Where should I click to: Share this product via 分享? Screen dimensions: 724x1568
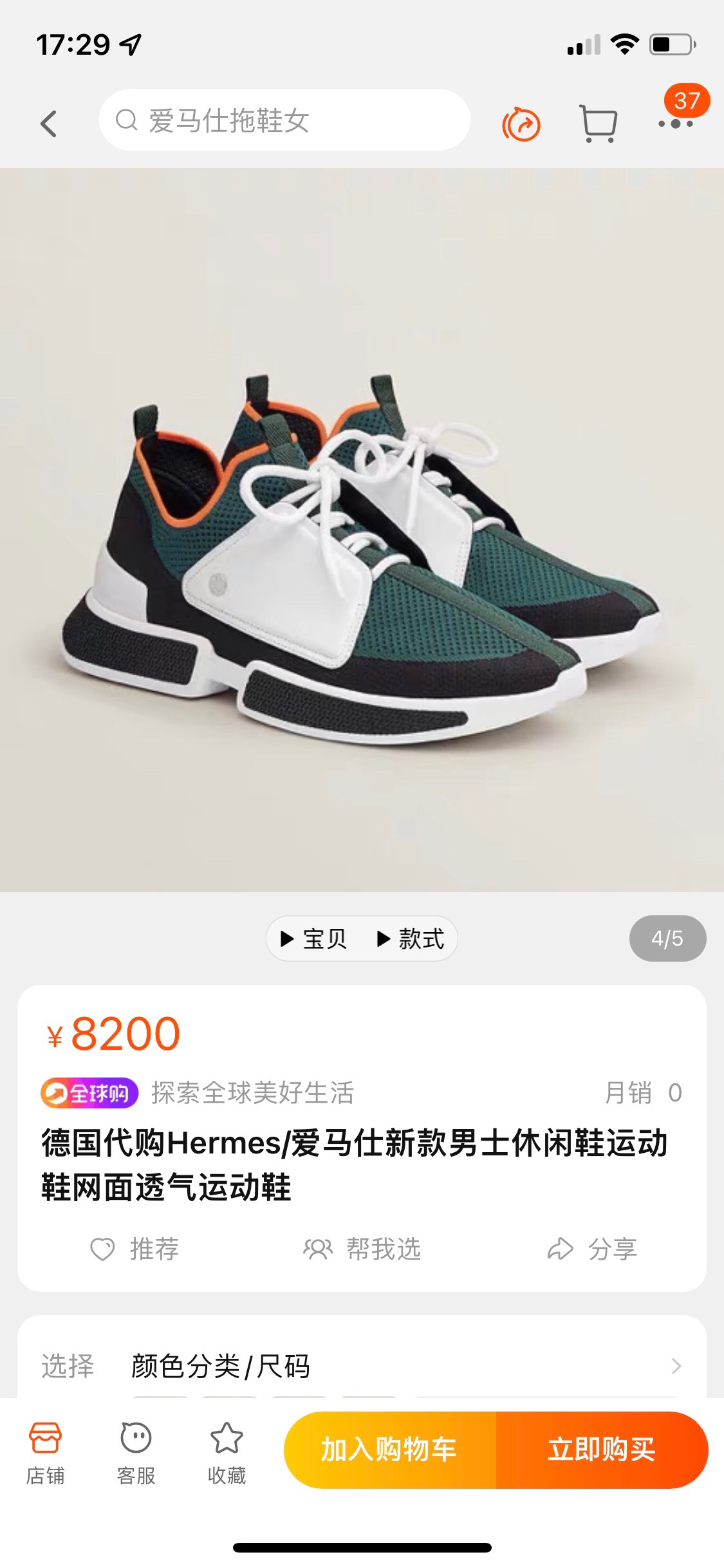592,1249
